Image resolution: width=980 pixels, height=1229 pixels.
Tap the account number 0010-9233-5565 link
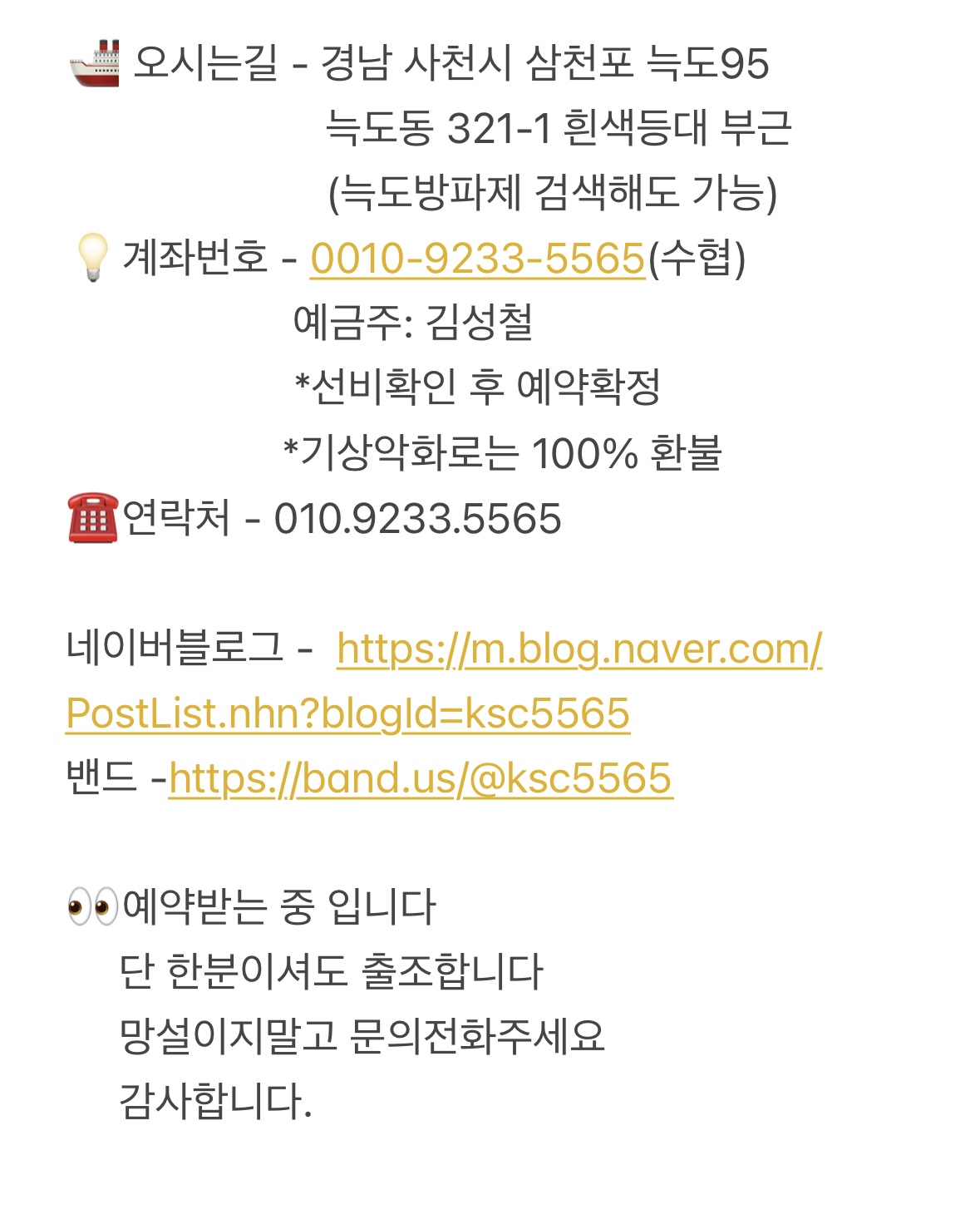tap(477, 259)
